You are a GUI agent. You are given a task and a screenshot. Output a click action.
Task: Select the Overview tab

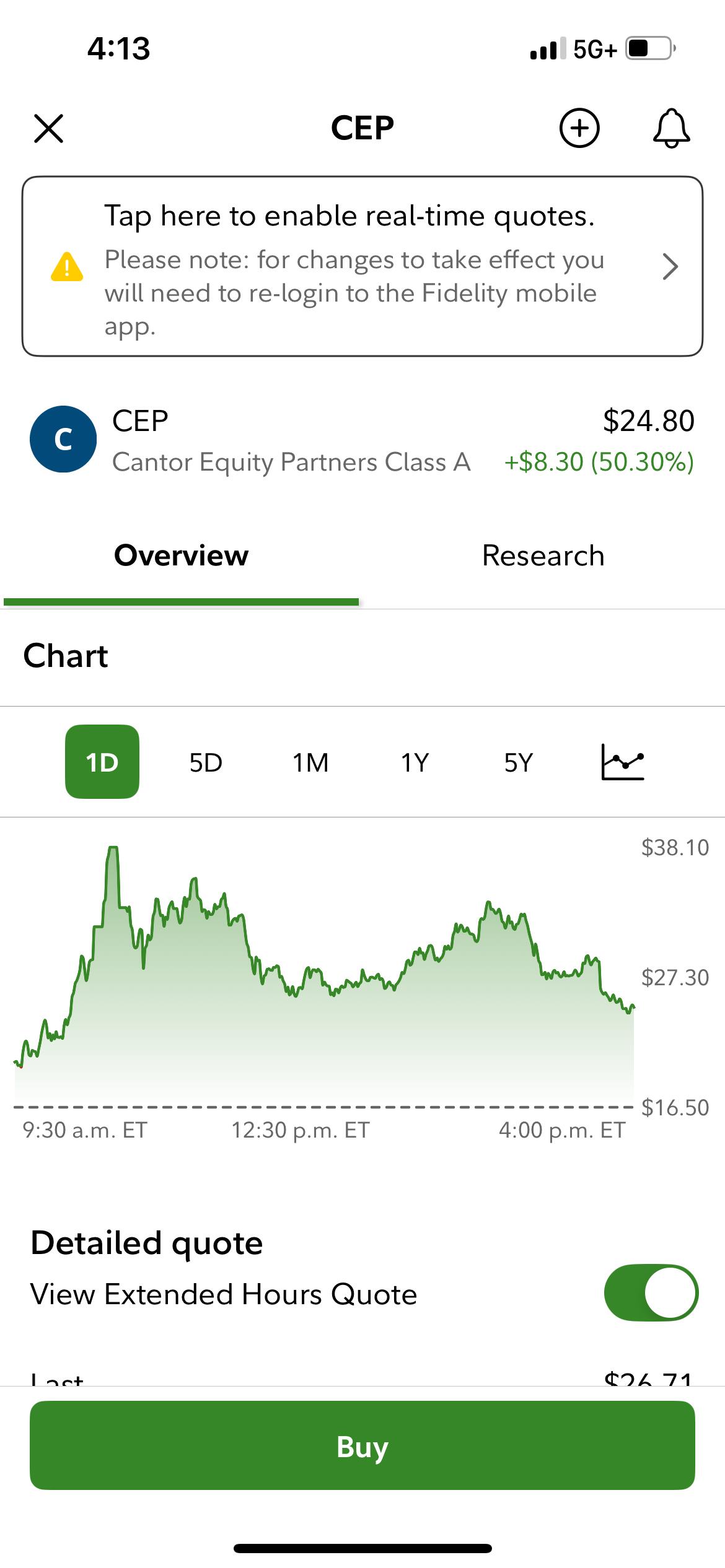point(181,555)
